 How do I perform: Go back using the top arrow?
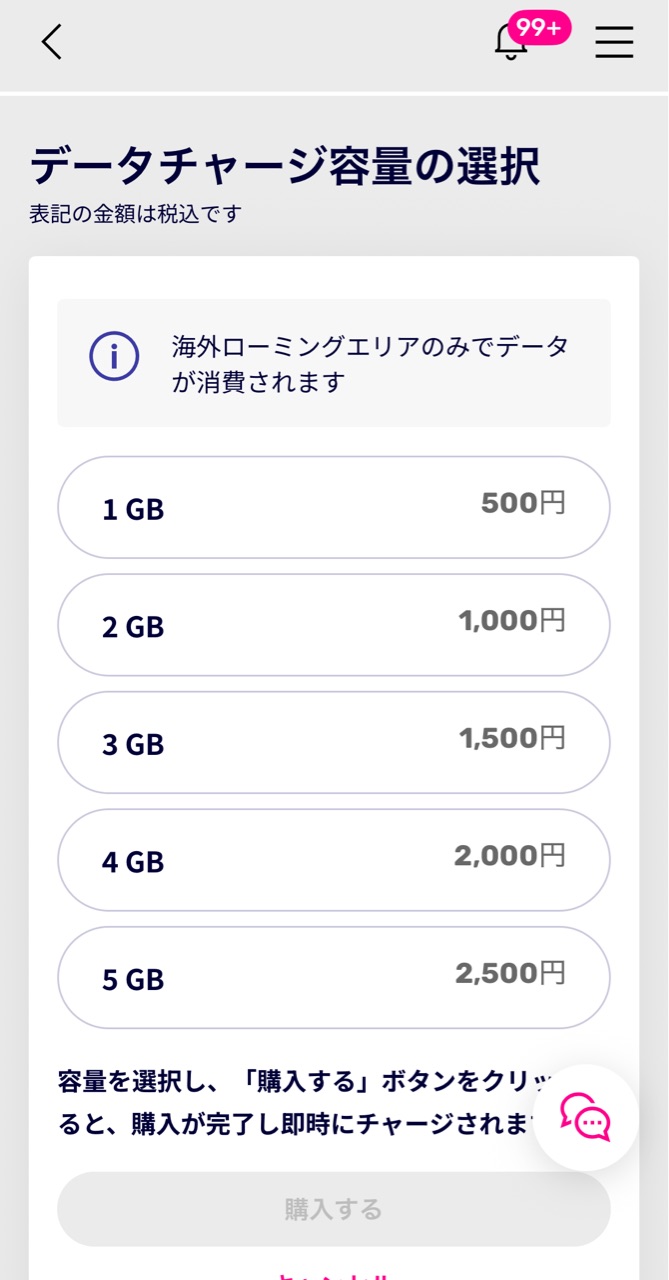[x=52, y=41]
